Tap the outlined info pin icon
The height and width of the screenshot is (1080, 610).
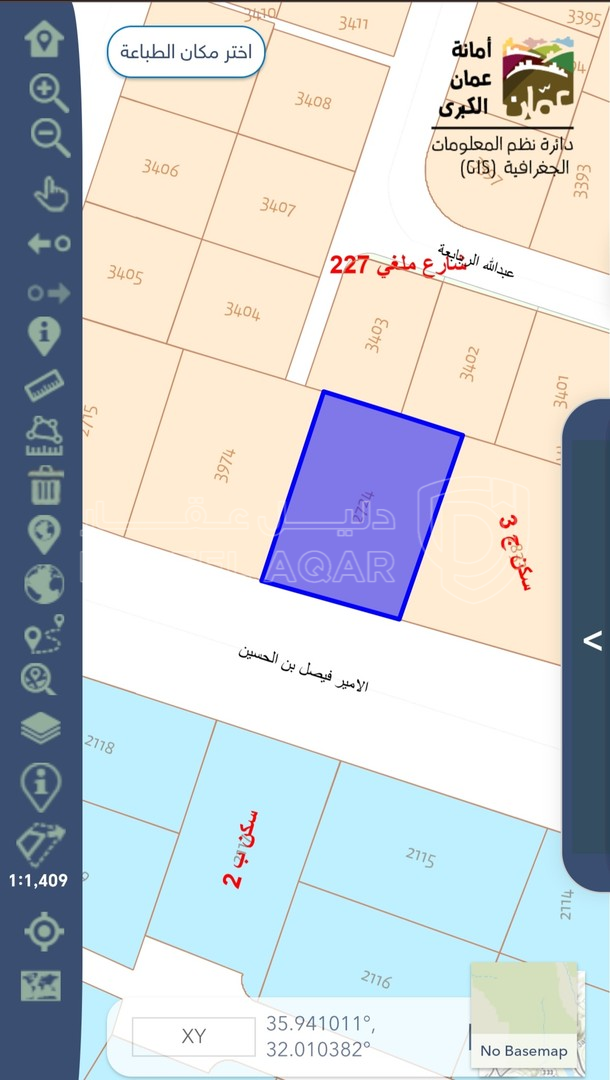coord(41,787)
